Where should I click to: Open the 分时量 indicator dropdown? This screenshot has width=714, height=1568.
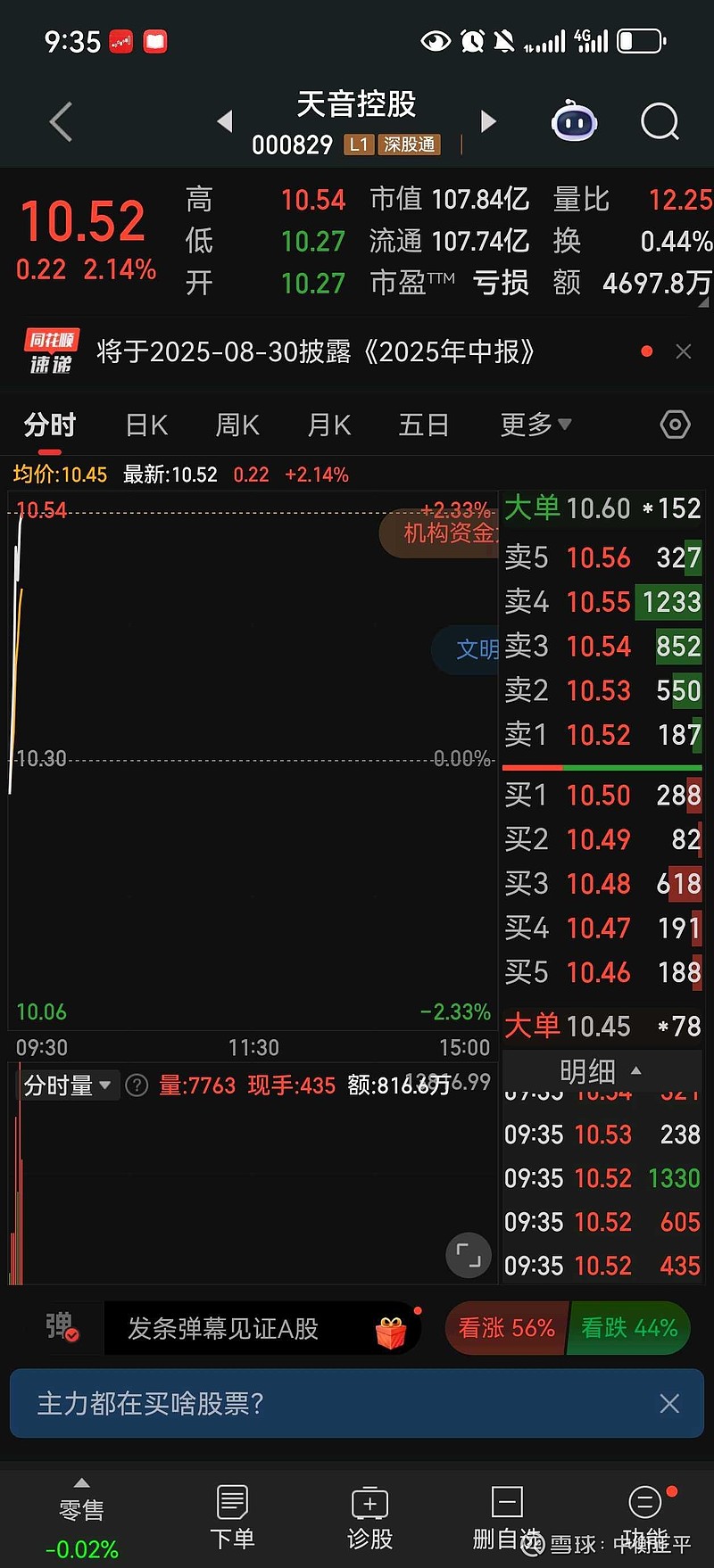[67, 1085]
